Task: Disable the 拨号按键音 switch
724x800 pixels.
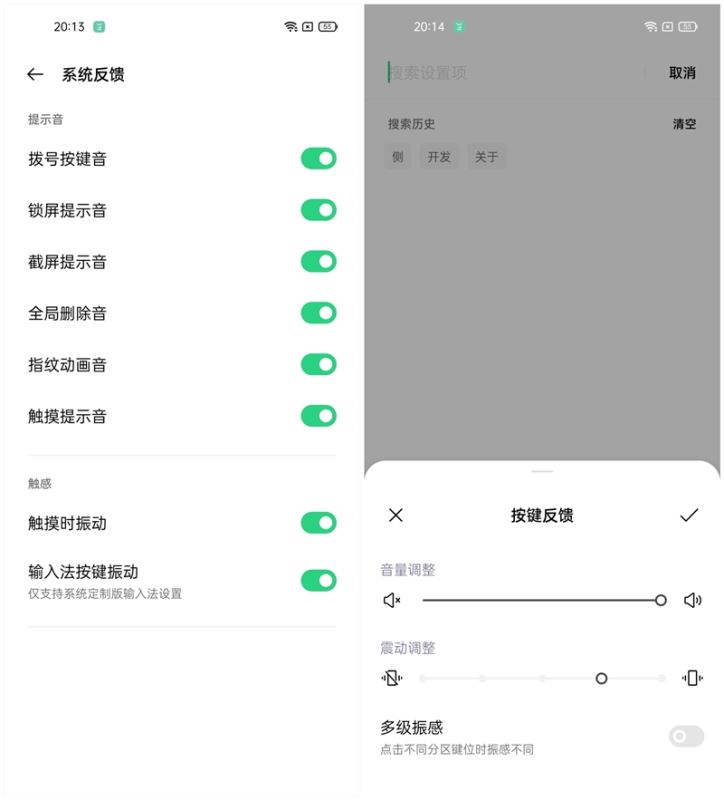Action: (x=316, y=159)
